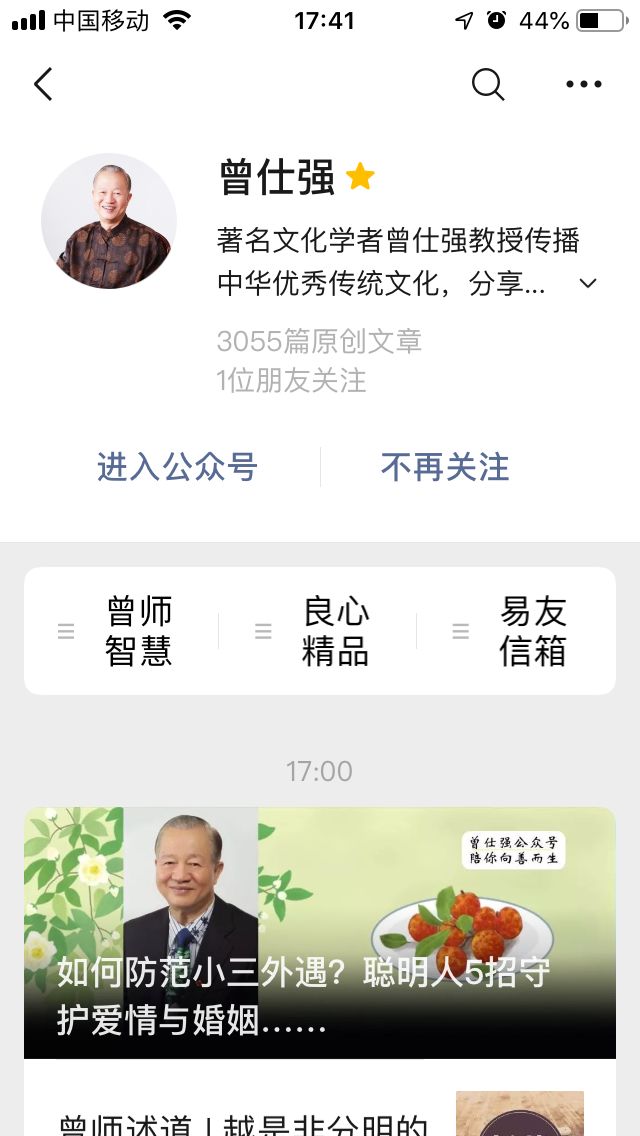640x1136 pixels.
Task: Go back using the top-left arrow
Action: [43, 84]
